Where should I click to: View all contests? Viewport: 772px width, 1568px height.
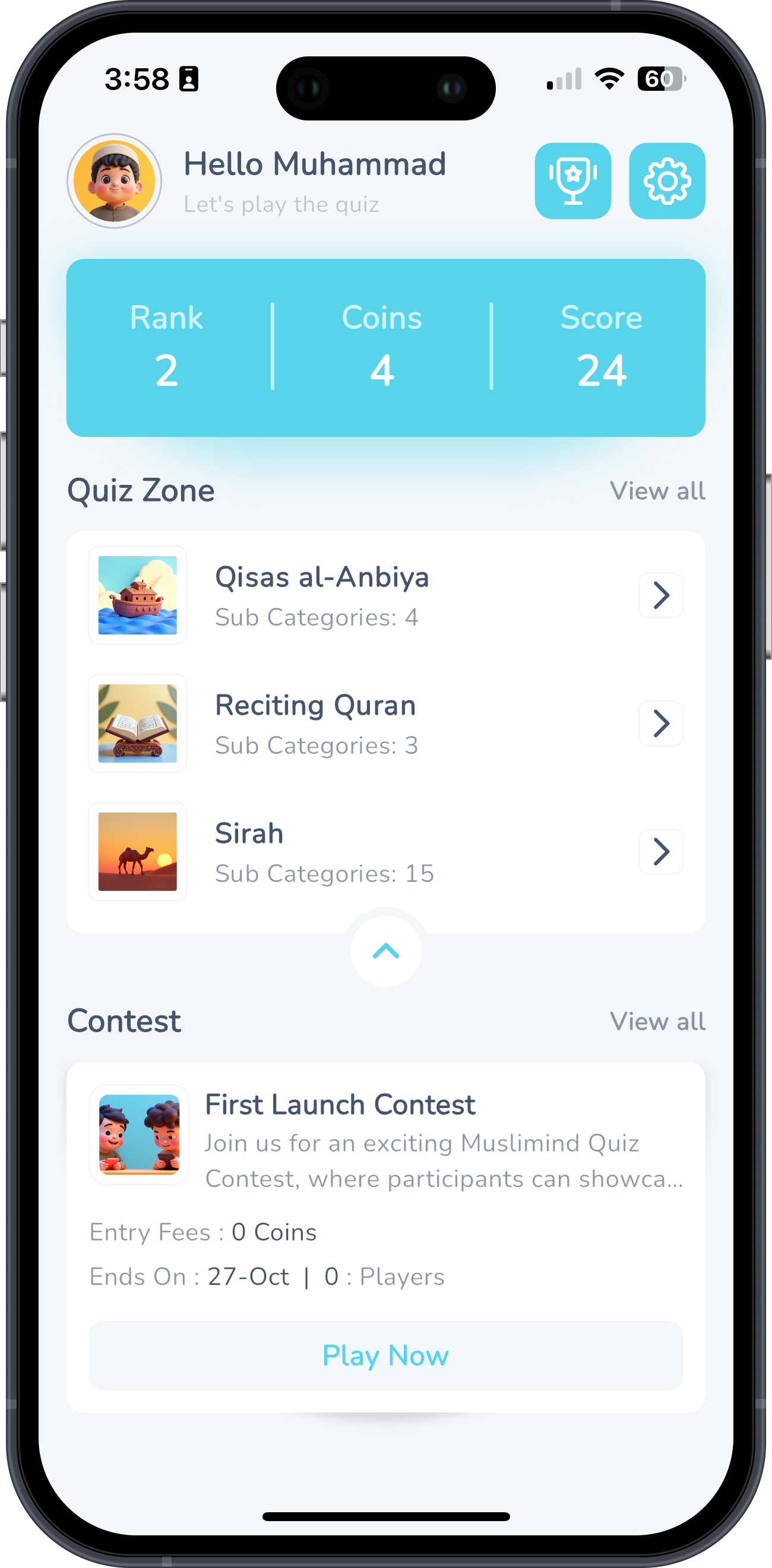(x=657, y=1021)
